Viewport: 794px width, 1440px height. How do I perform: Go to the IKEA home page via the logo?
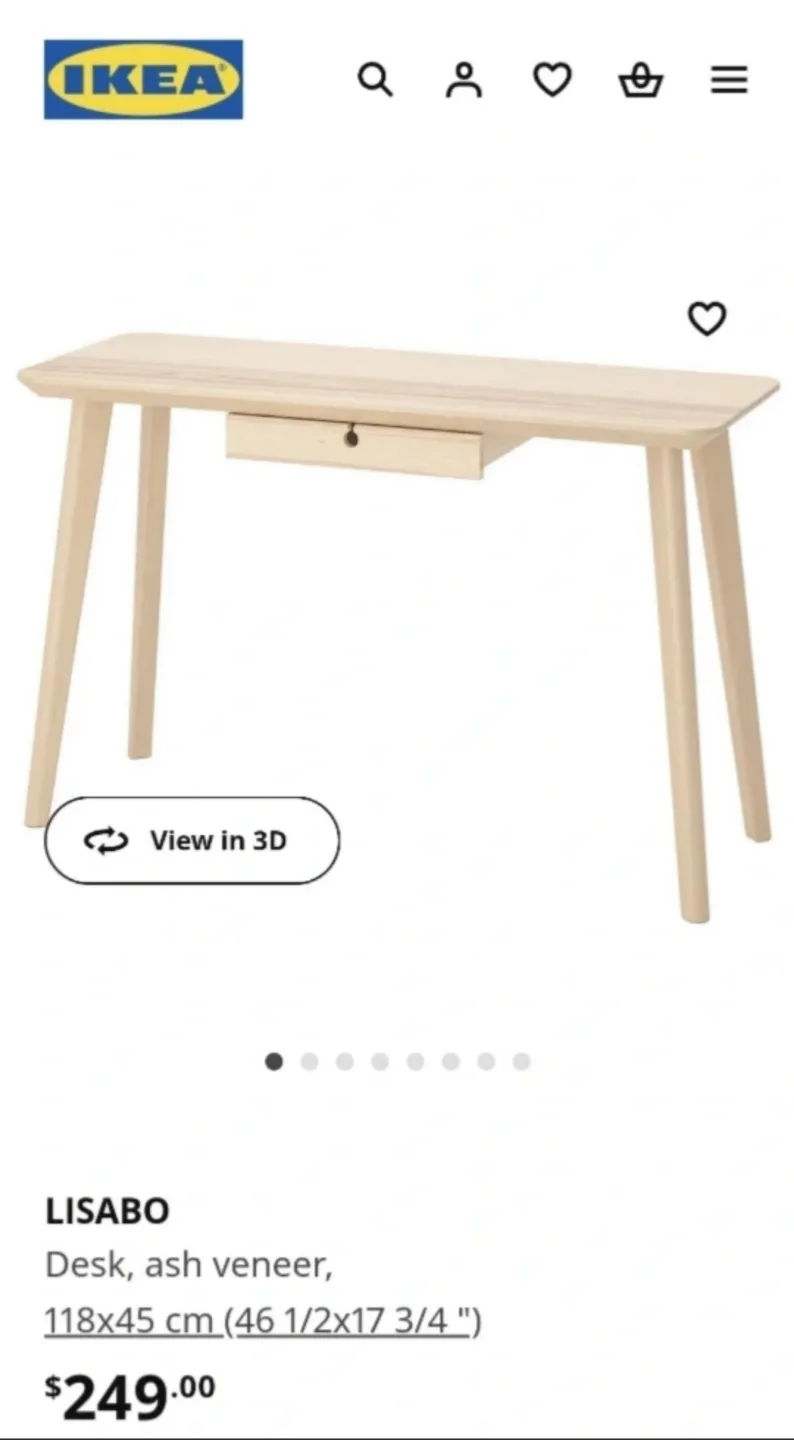tap(143, 79)
